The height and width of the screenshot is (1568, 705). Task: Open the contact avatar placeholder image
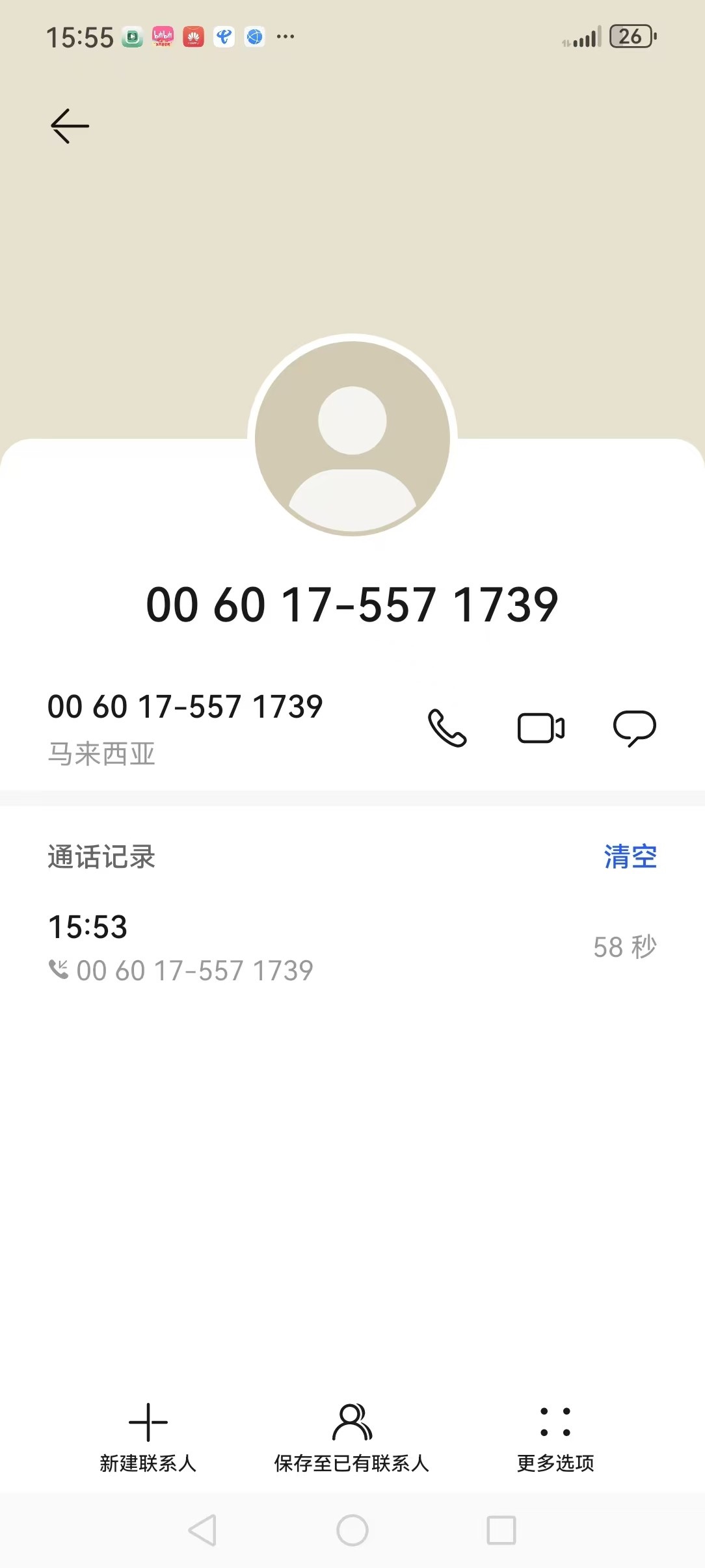click(352, 437)
